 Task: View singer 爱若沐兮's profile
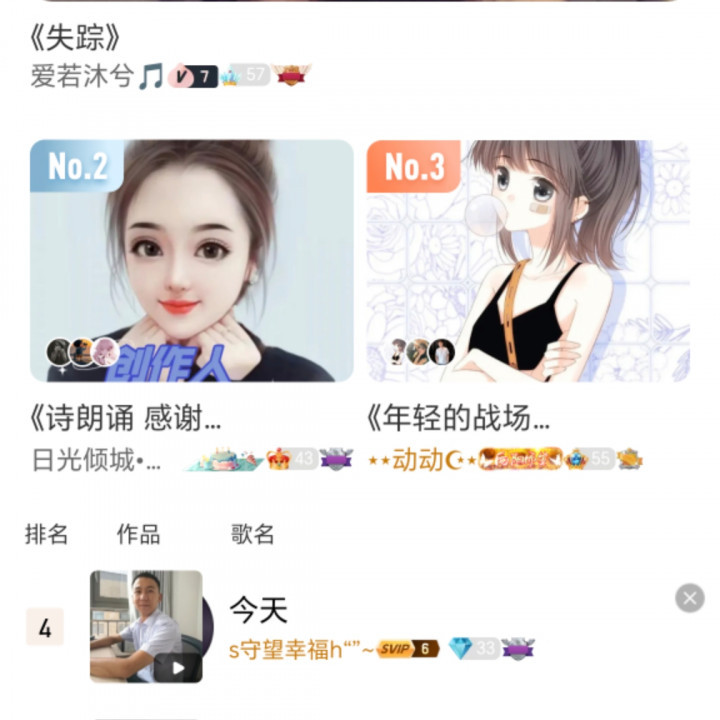(82, 76)
